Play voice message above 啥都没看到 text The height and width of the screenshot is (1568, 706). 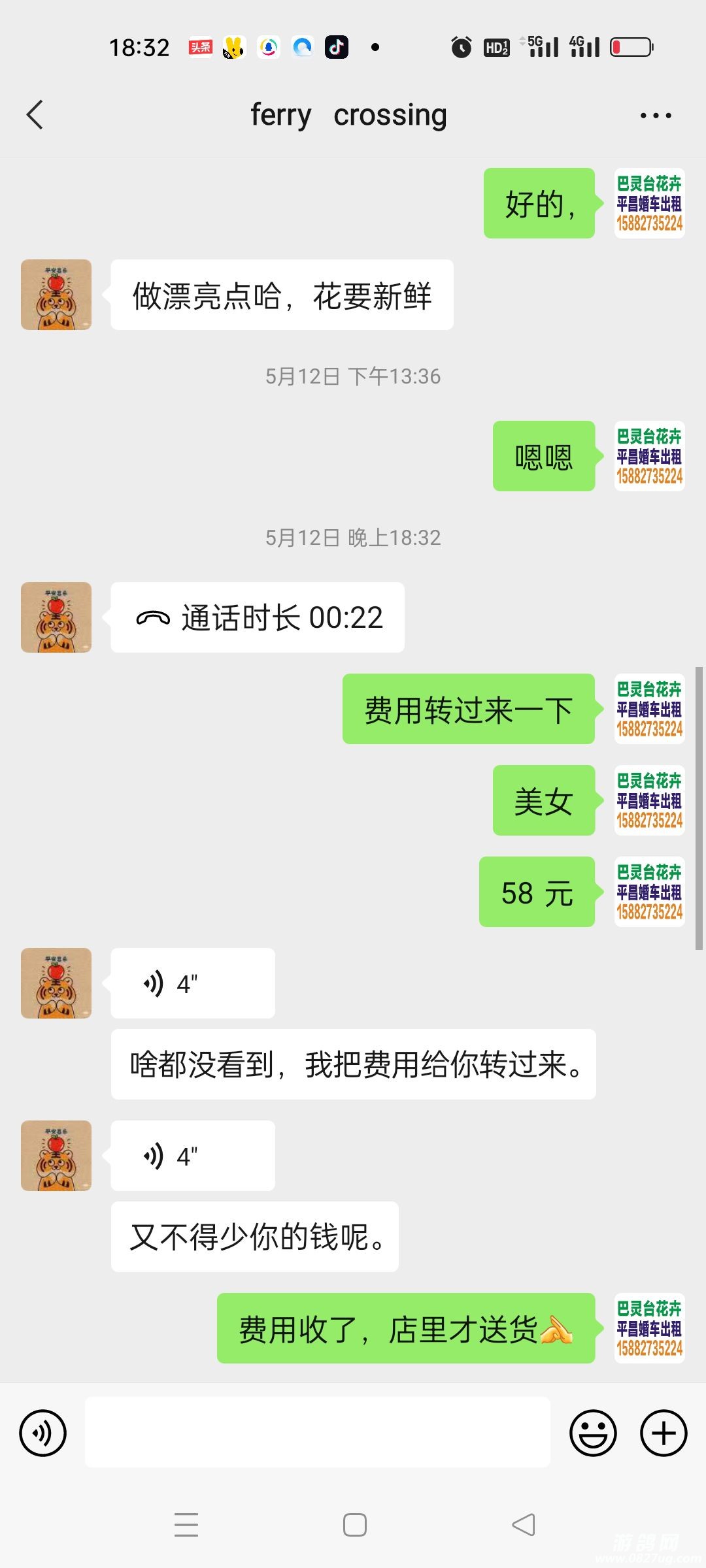[192, 983]
